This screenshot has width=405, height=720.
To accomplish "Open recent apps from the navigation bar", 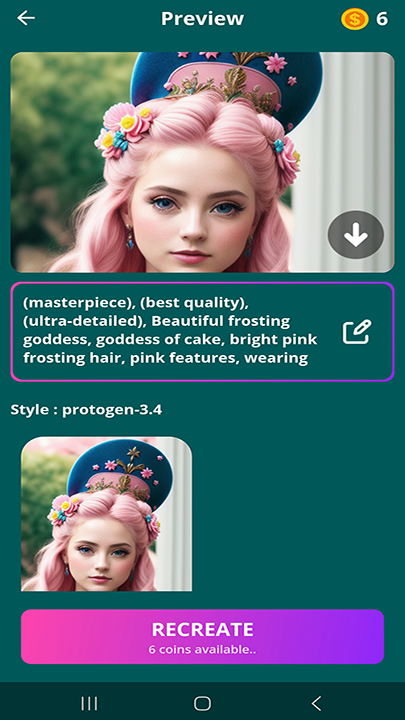I will click(x=89, y=703).
